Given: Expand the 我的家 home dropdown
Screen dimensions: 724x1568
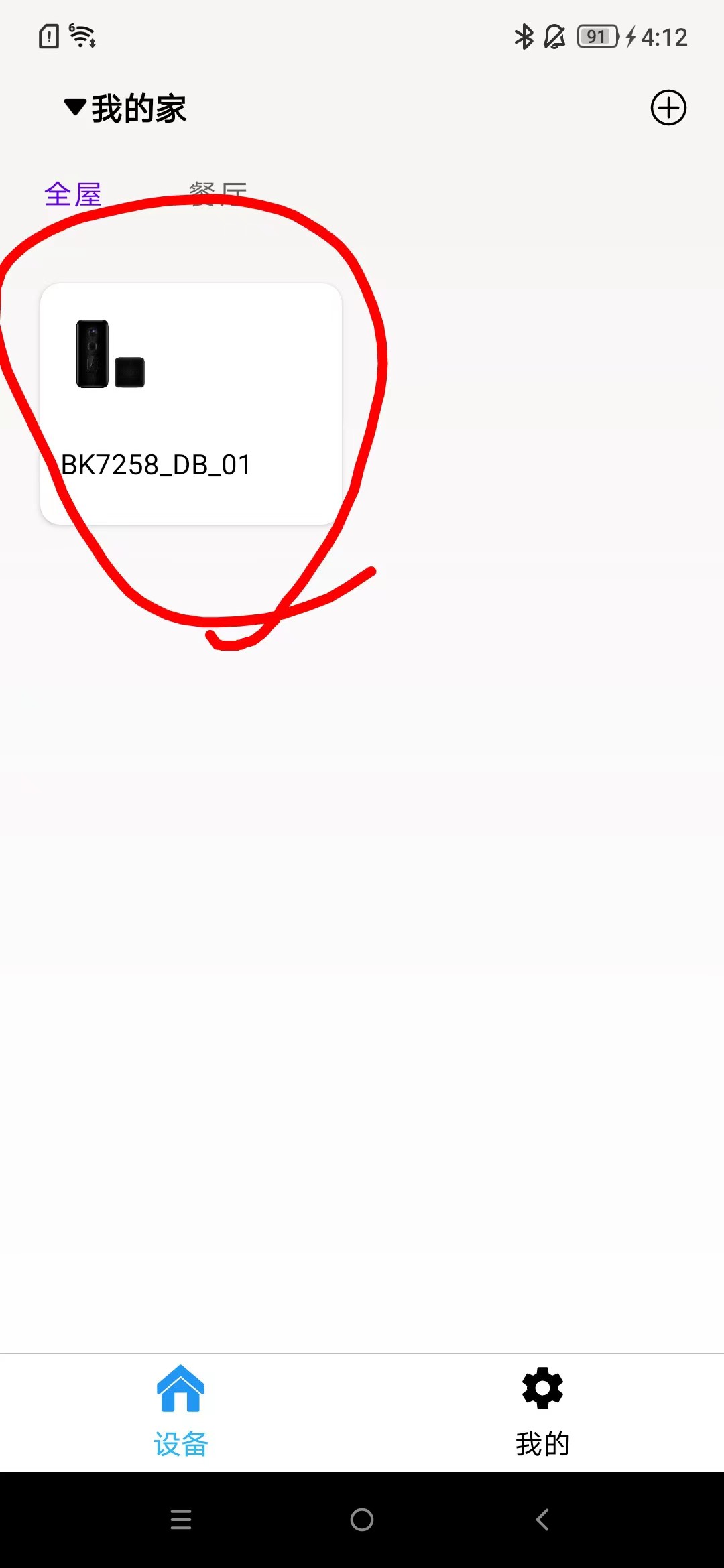Looking at the screenshot, I should [125, 109].
